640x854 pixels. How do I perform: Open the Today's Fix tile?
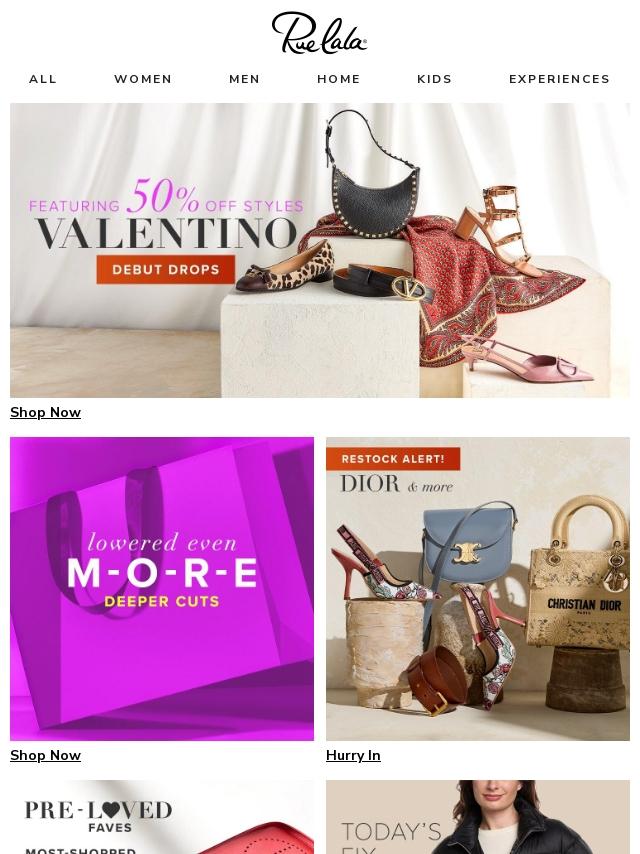tap(478, 818)
